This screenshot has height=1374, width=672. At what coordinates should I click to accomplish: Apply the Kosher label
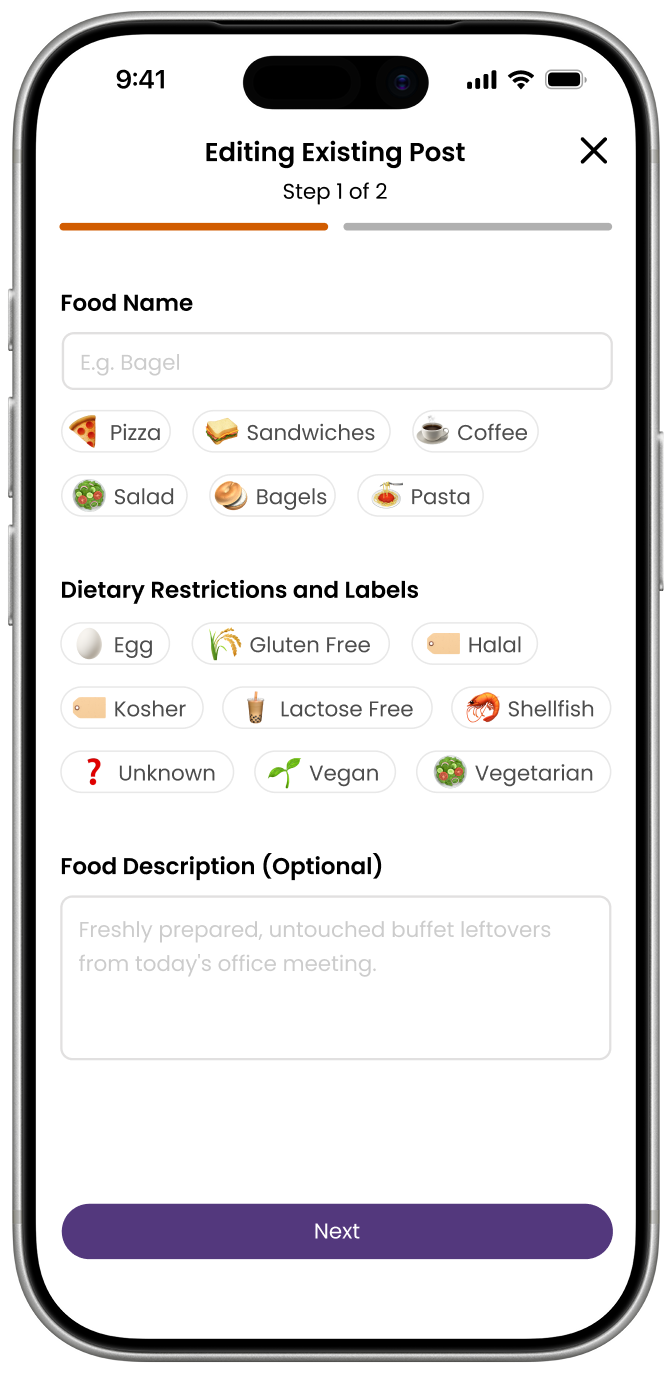[132, 709]
